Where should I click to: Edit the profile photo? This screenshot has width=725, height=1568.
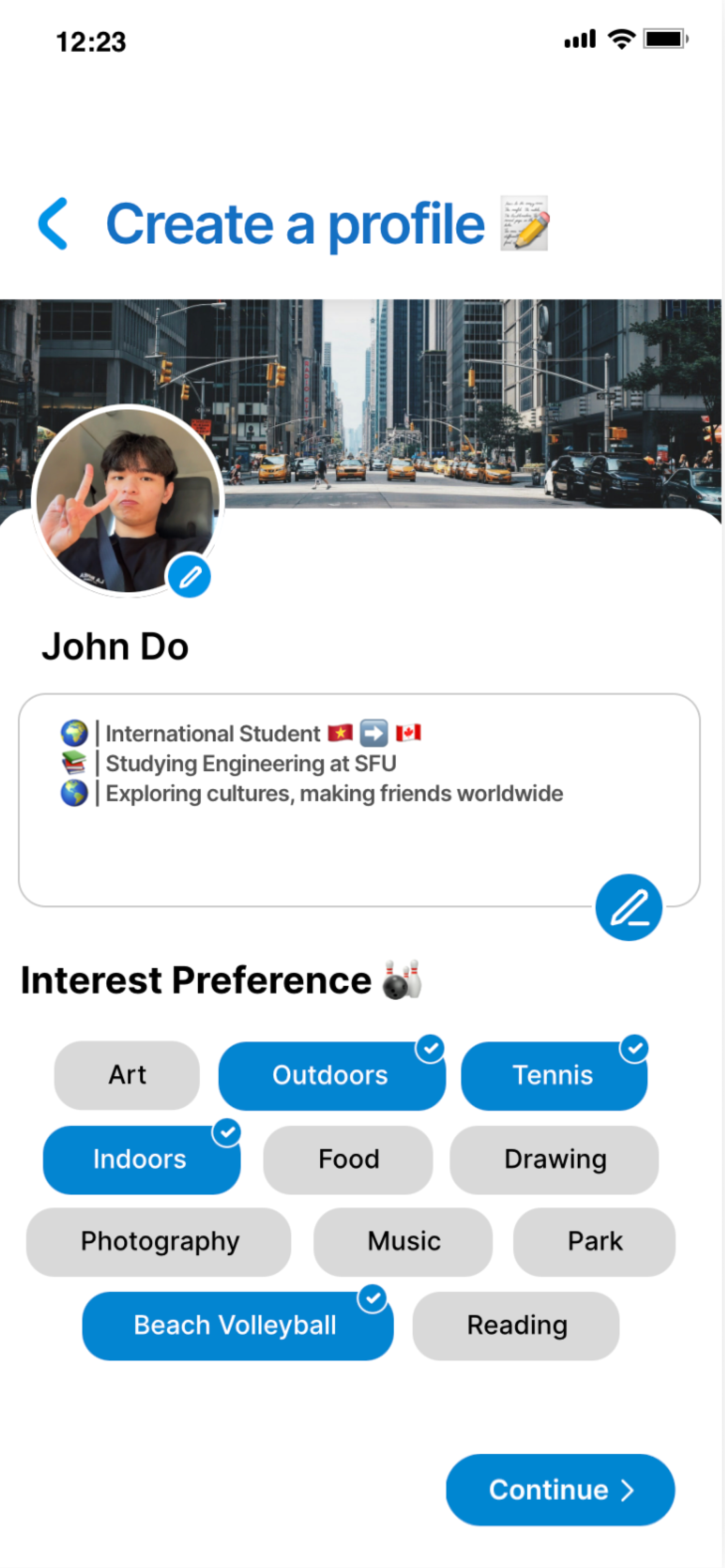[189, 576]
